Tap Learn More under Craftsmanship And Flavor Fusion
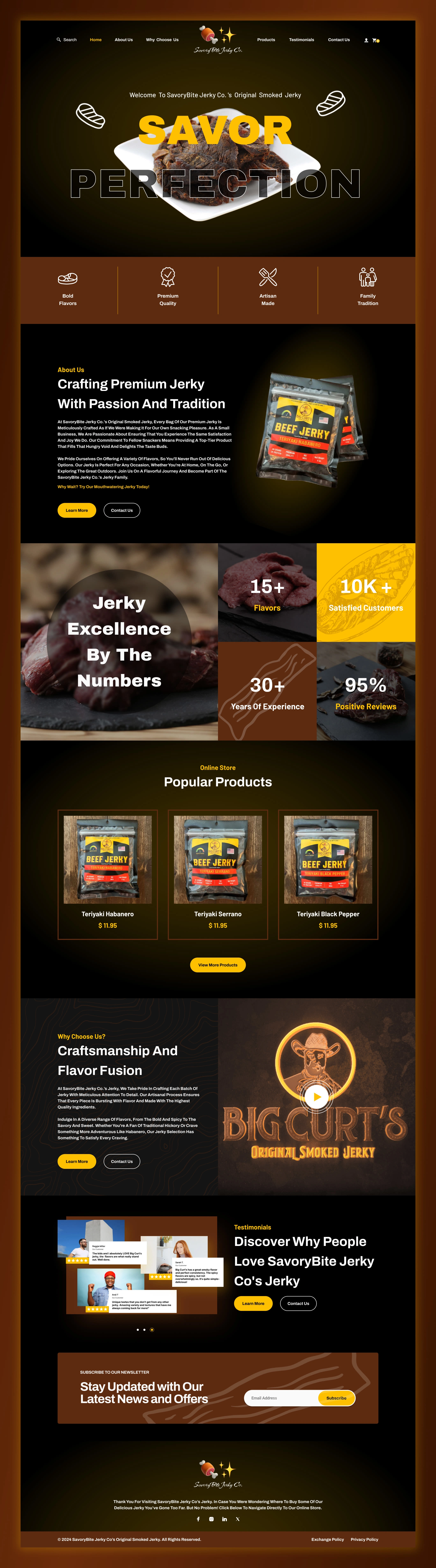436x1568 pixels. (x=77, y=1161)
